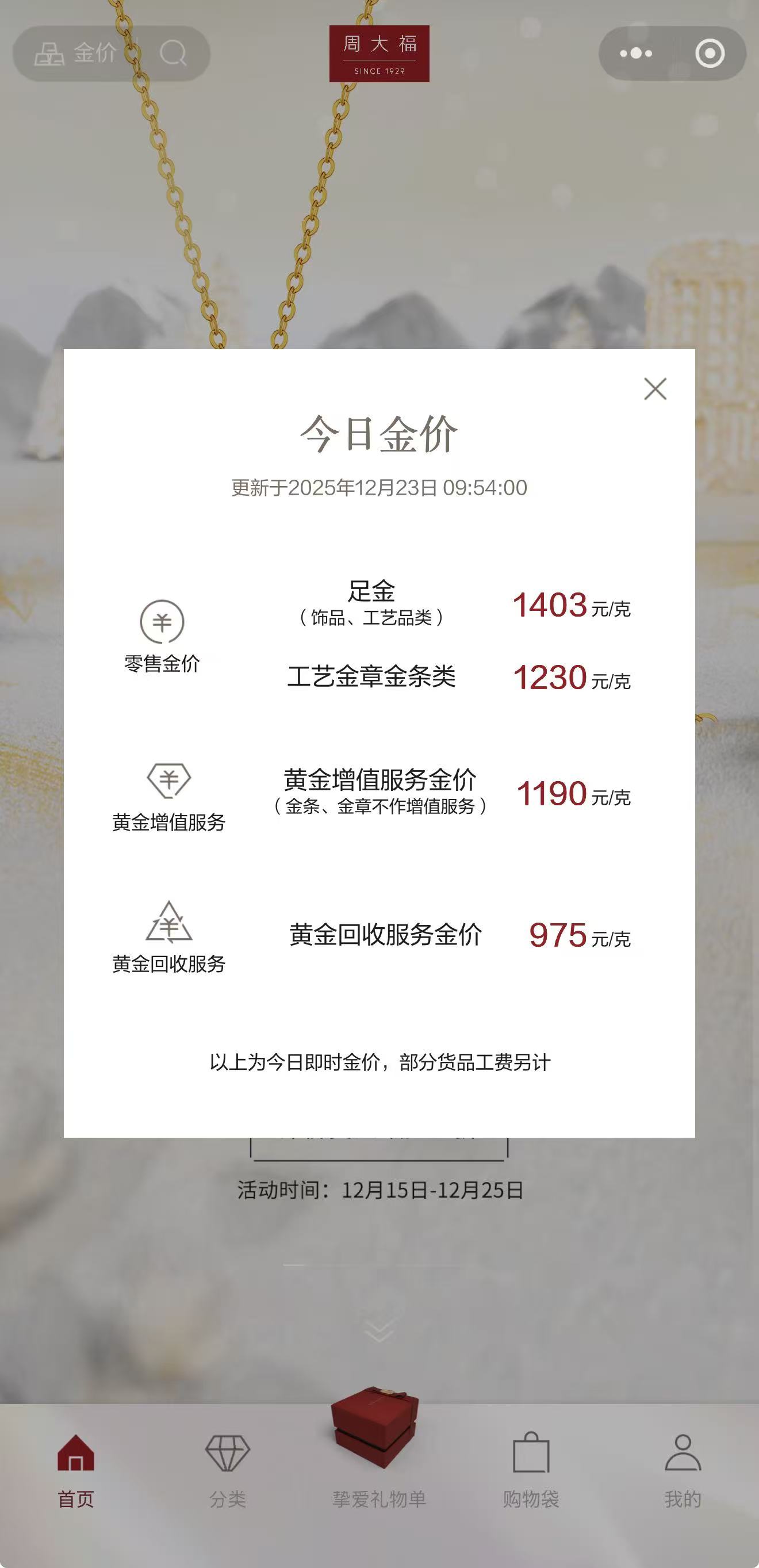Screen dimensions: 759x1568
Task: Tap the search magnifier icon
Action: 174,53
